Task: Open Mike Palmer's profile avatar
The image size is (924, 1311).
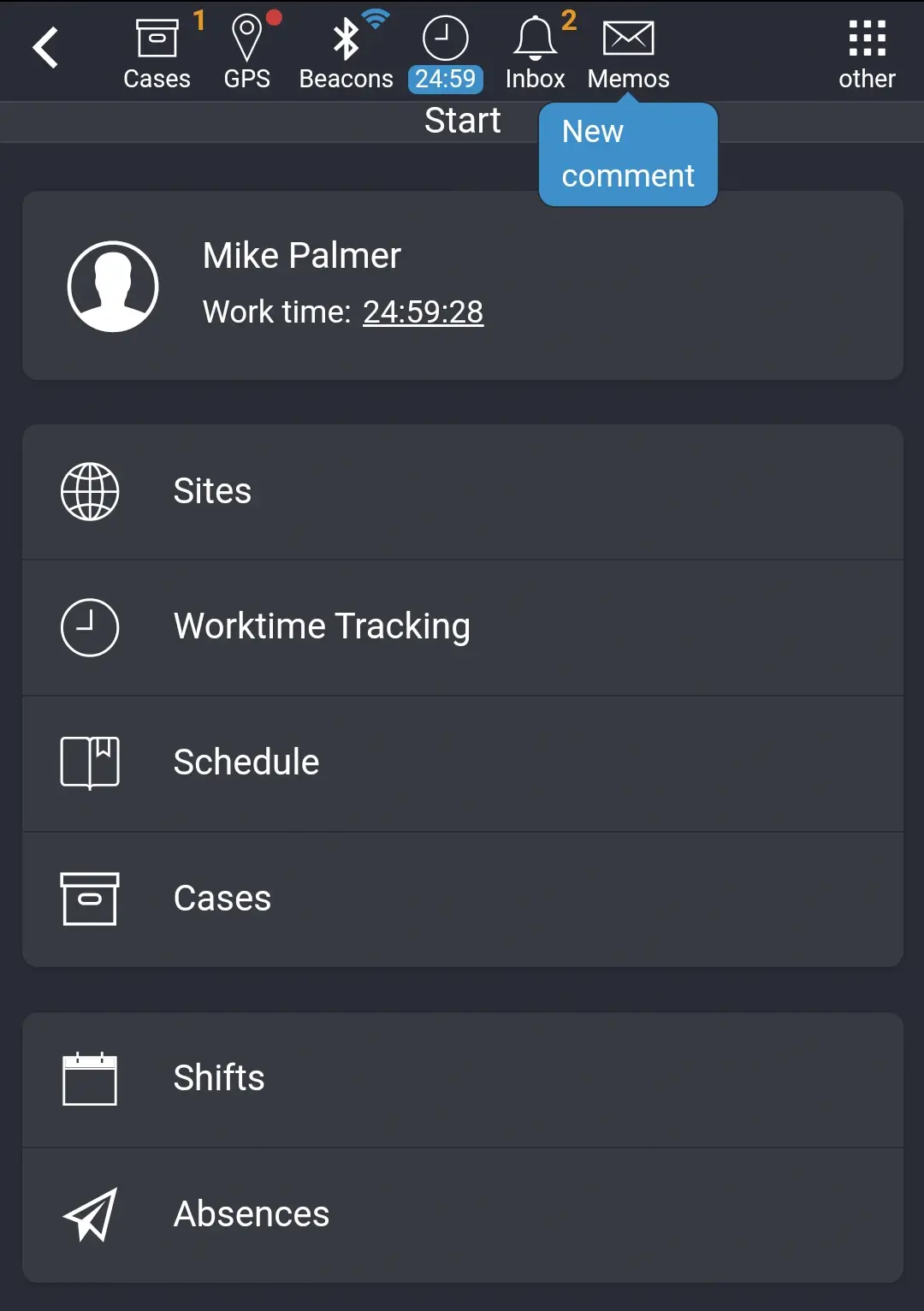Action: 113,286
